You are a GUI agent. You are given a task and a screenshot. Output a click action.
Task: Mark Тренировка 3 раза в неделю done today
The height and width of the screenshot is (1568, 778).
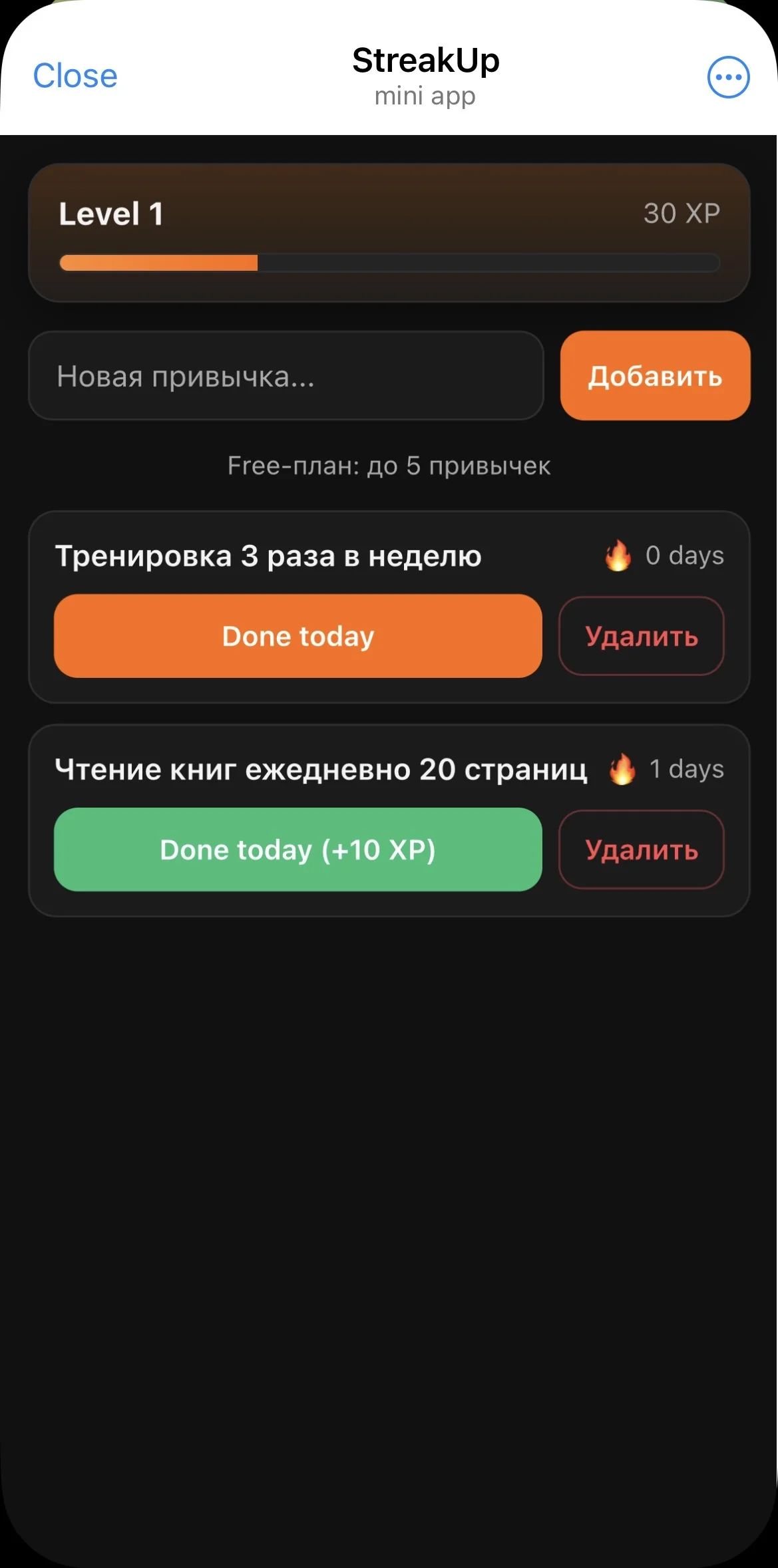298,636
